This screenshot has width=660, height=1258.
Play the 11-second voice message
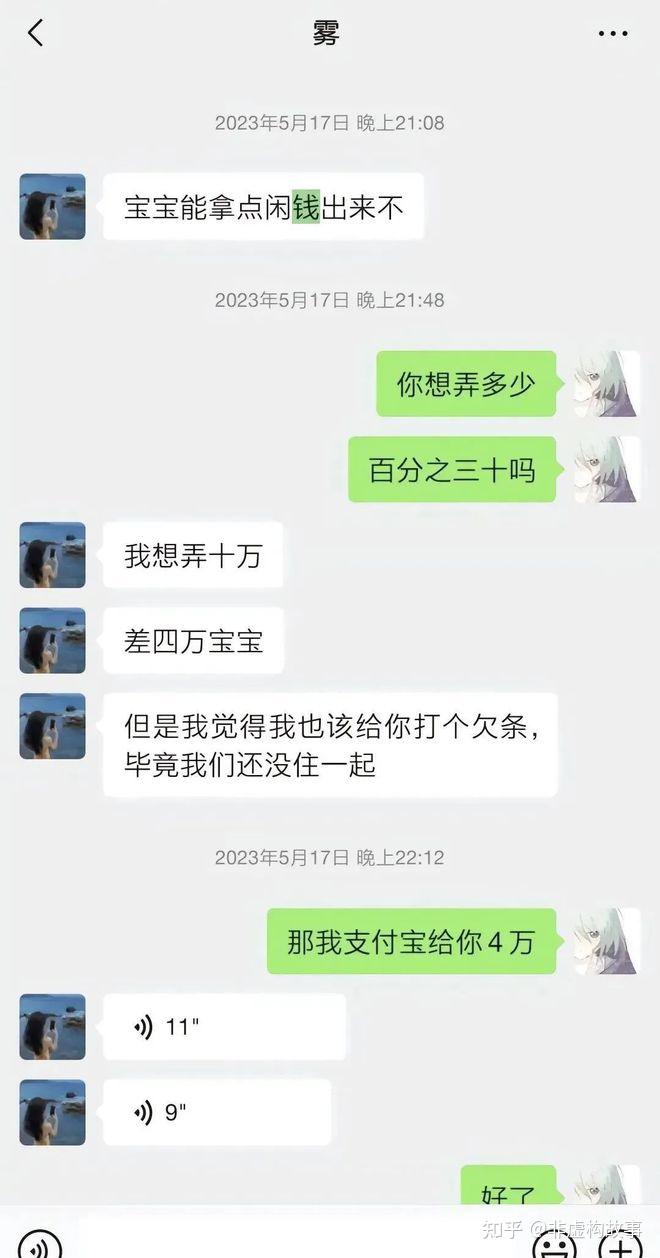point(224,1027)
